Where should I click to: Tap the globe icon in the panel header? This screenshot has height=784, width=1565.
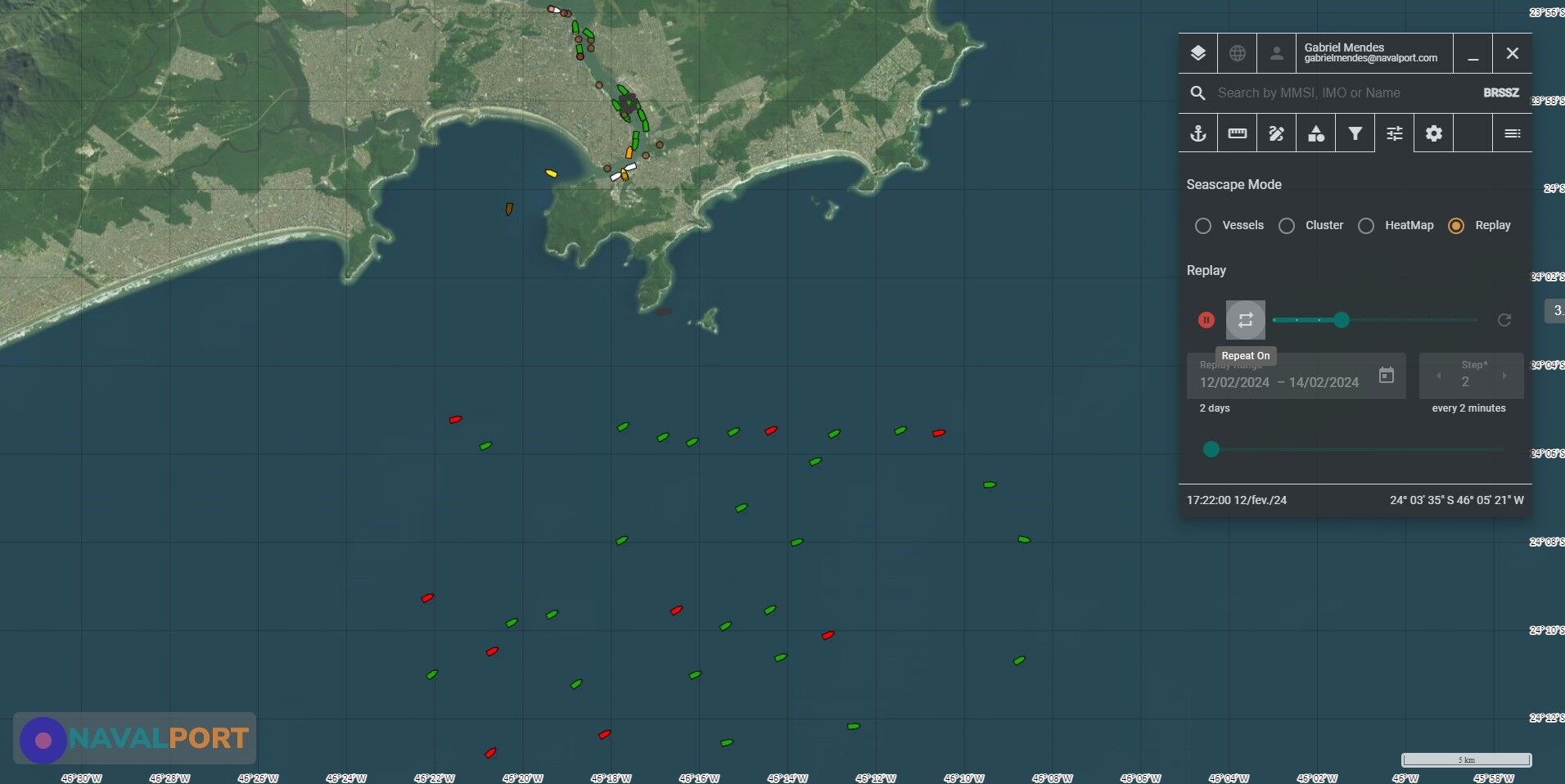point(1237,53)
